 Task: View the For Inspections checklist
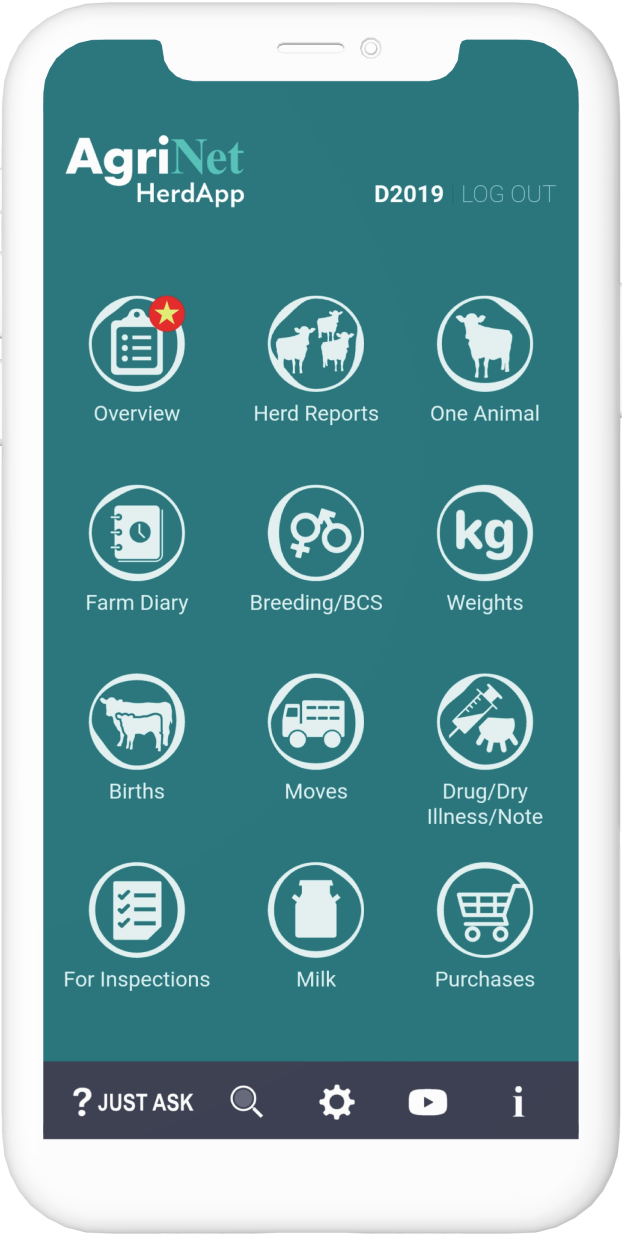coord(136,910)
